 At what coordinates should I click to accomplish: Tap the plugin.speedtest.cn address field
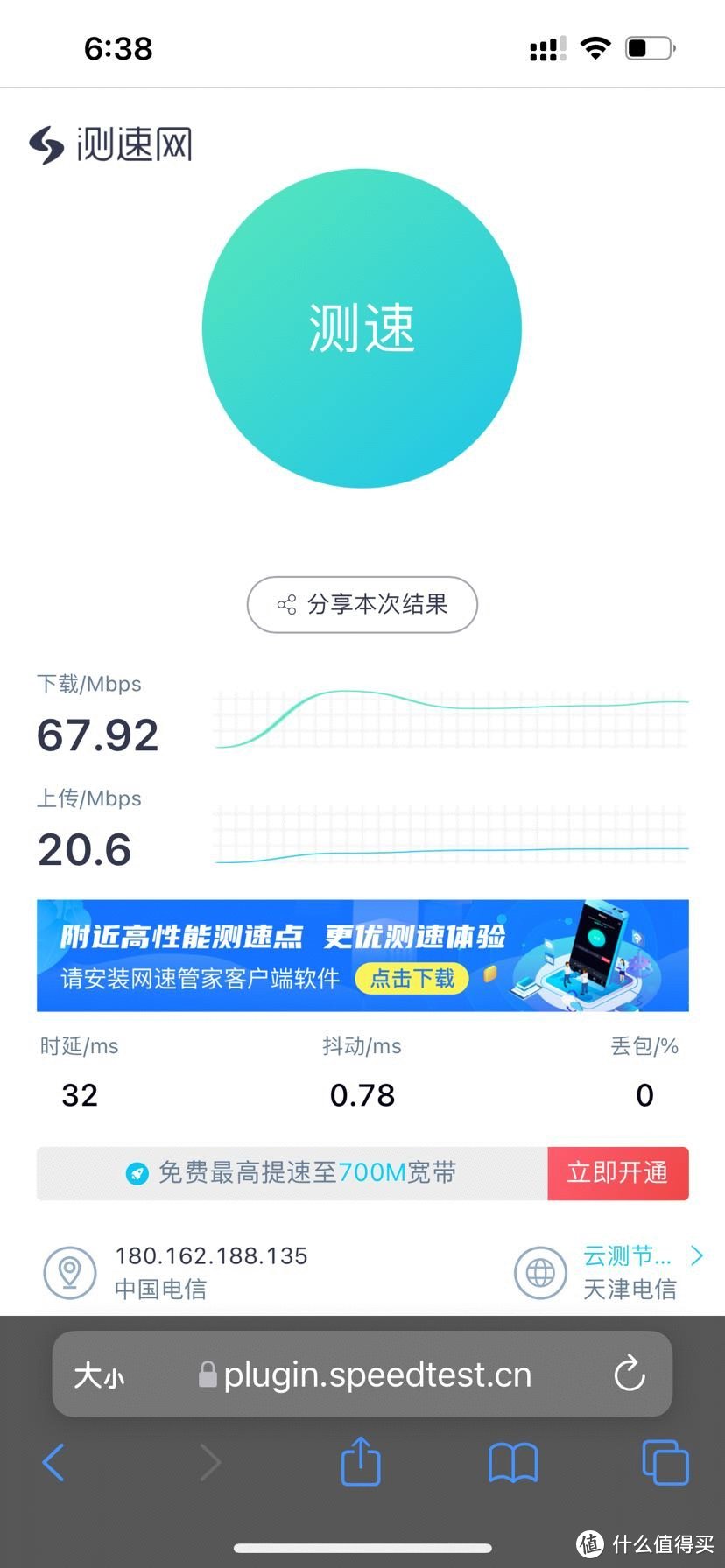(x=377, y=1374)
